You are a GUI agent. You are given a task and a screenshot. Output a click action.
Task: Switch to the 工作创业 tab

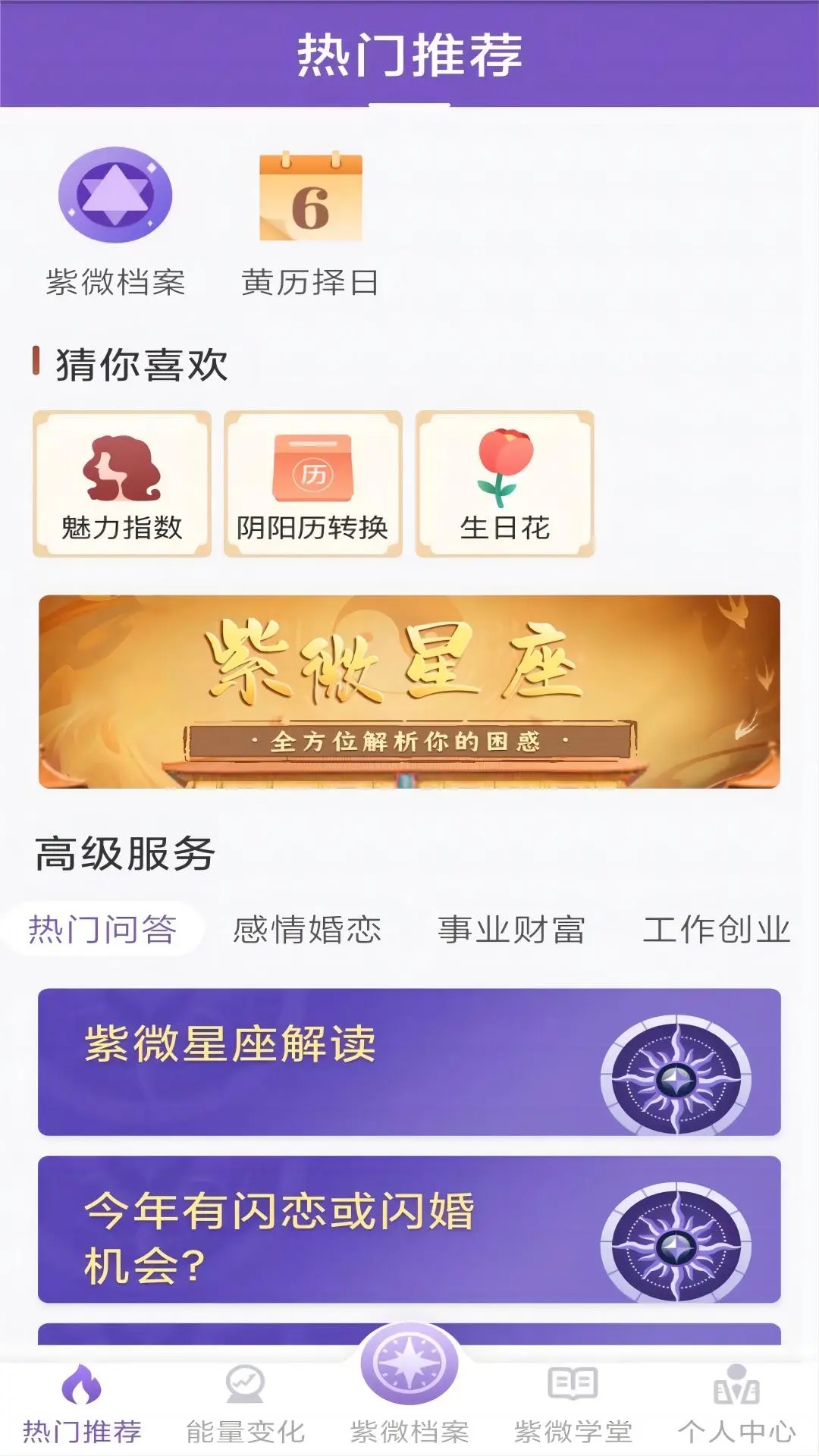tap(717, 929)
